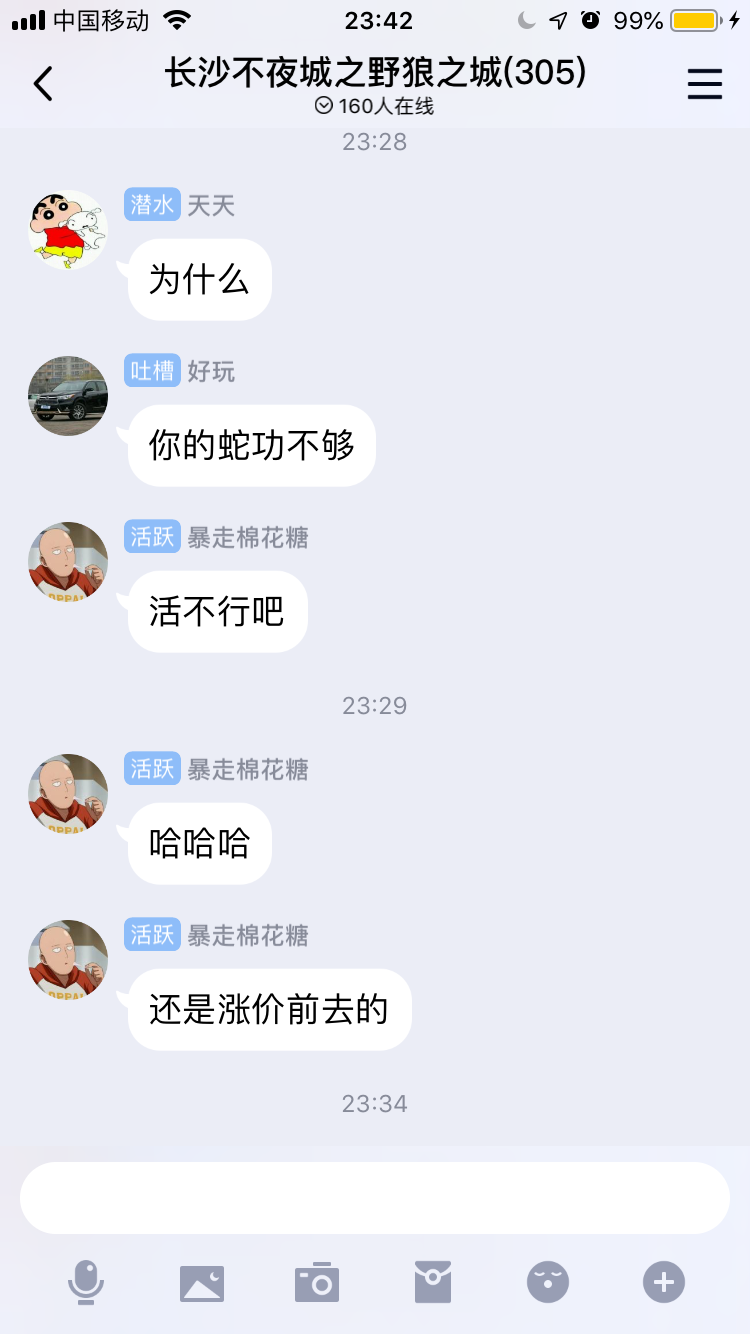This screenshot has width=750, height=1334.
Task: Tap the microphone voice message icon
Action: pyautogui.click(x=86, y=1281)
